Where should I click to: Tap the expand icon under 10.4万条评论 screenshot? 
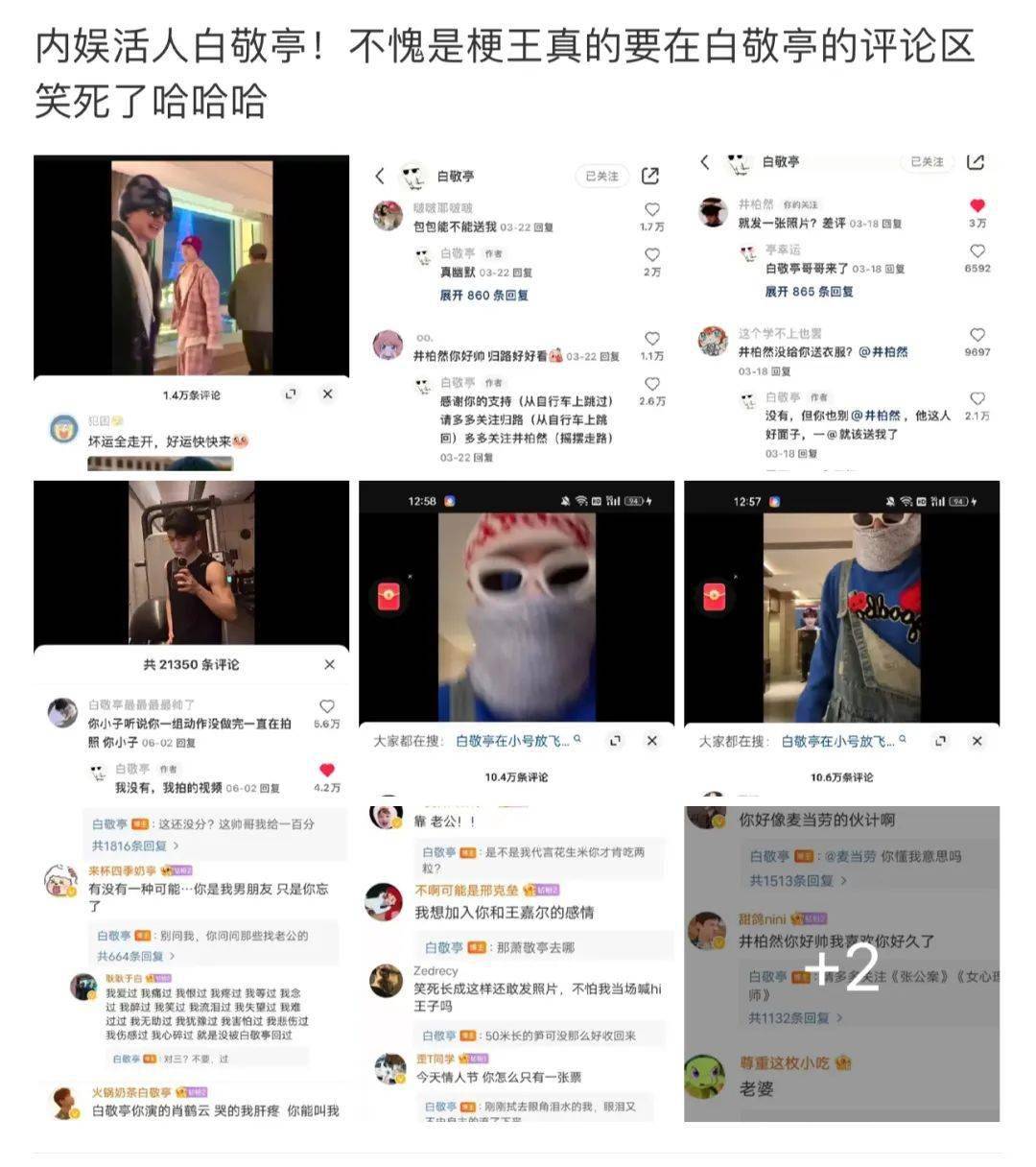(614, 741)
